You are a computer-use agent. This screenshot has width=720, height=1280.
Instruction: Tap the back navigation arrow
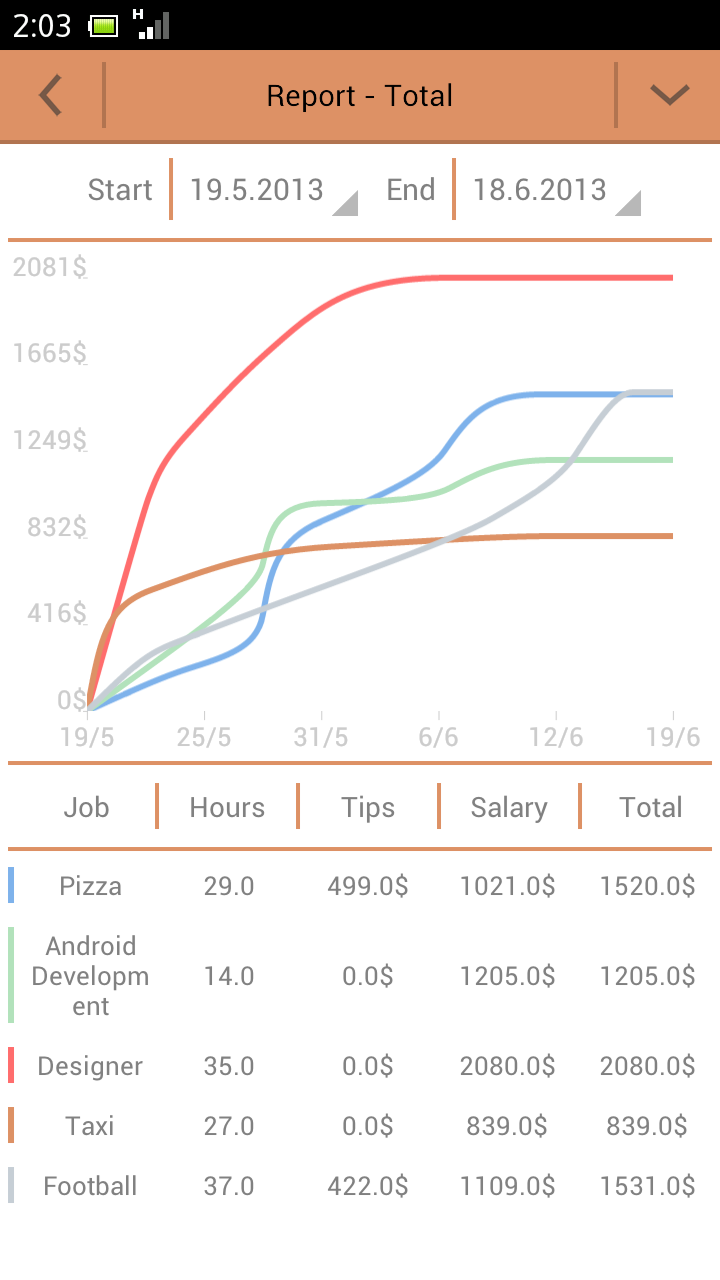[x=48, y=95]
